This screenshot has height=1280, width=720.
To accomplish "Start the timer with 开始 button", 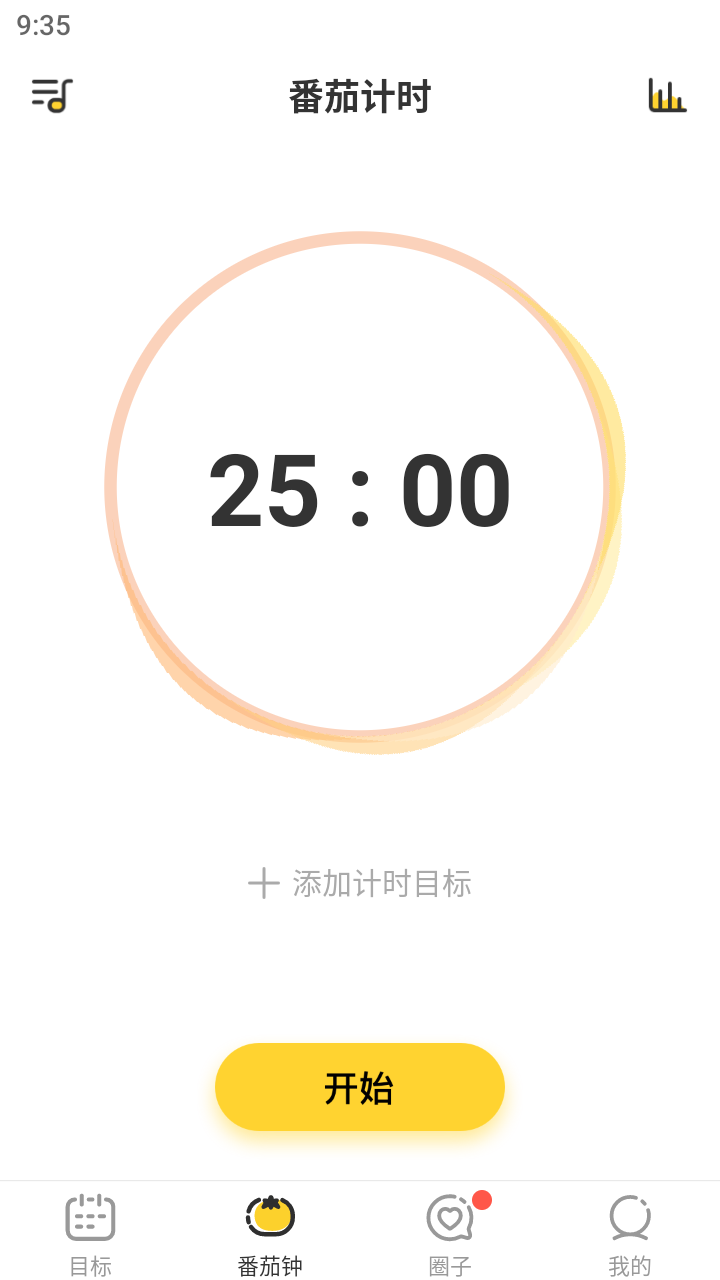I will (x=360, y=1087).
